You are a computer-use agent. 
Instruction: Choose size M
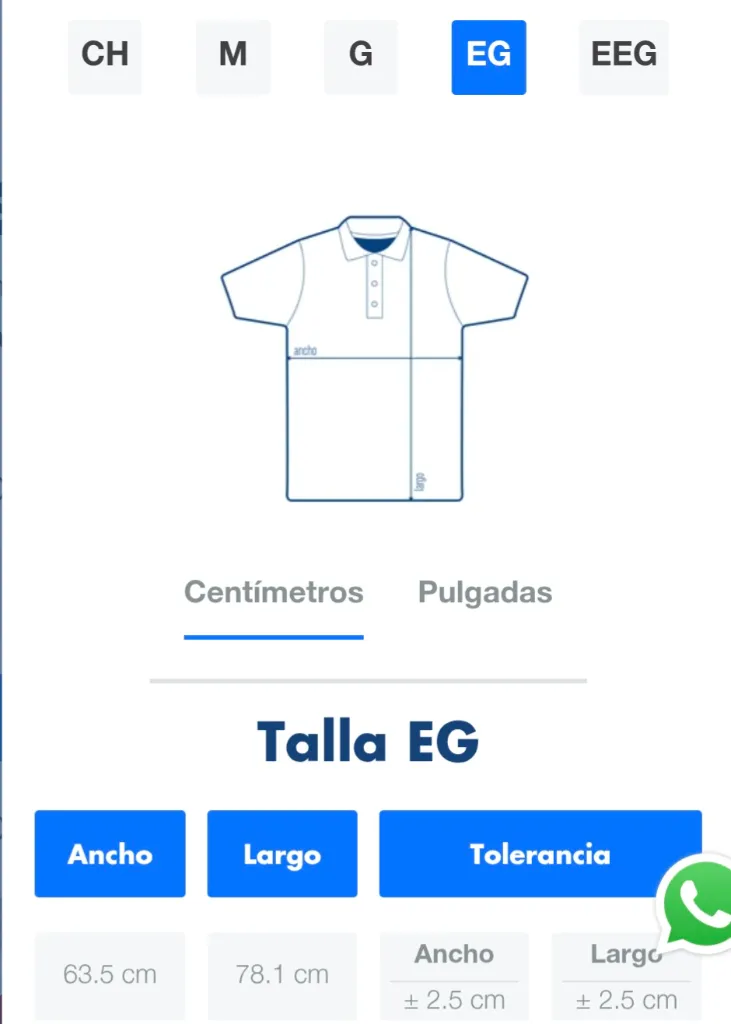click(233, 57)
